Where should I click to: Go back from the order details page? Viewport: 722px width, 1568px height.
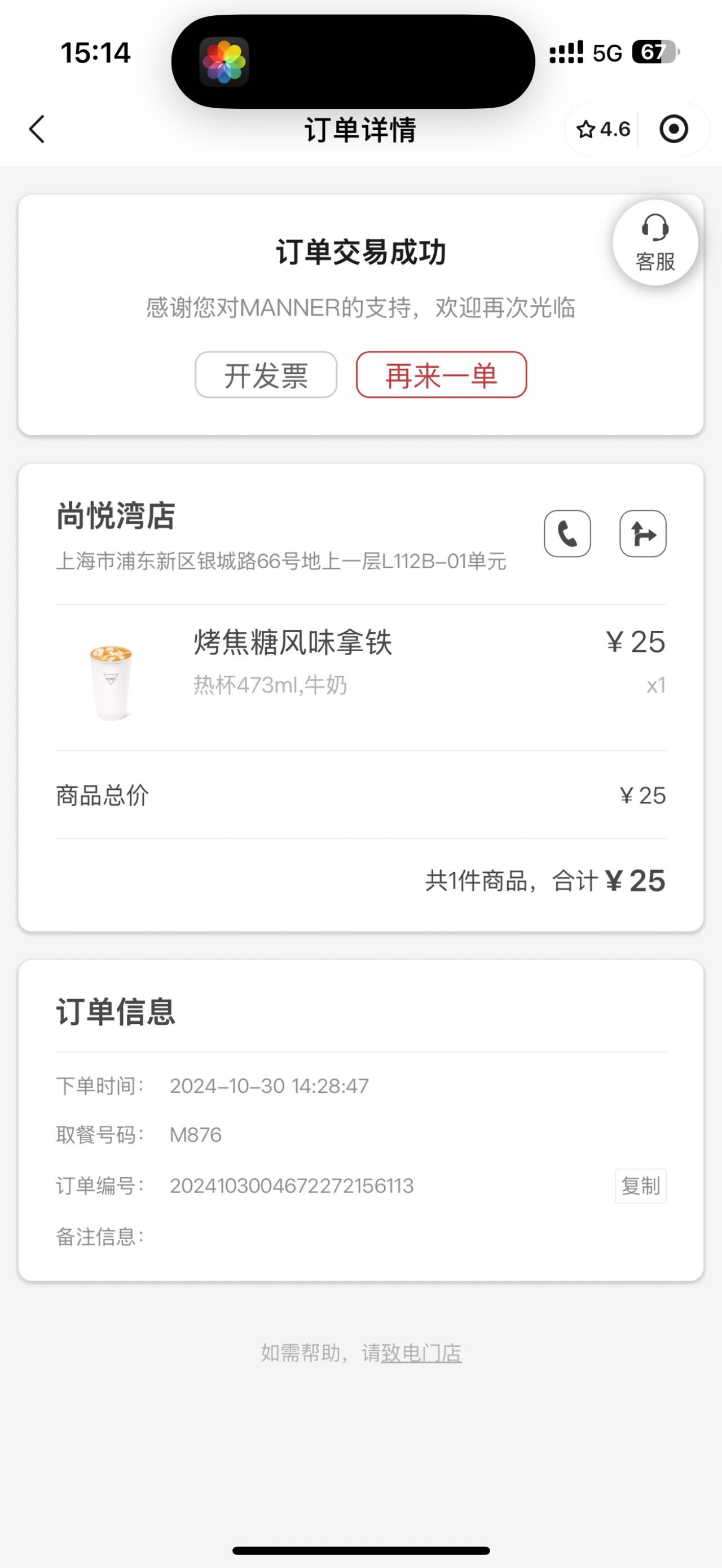37,129
